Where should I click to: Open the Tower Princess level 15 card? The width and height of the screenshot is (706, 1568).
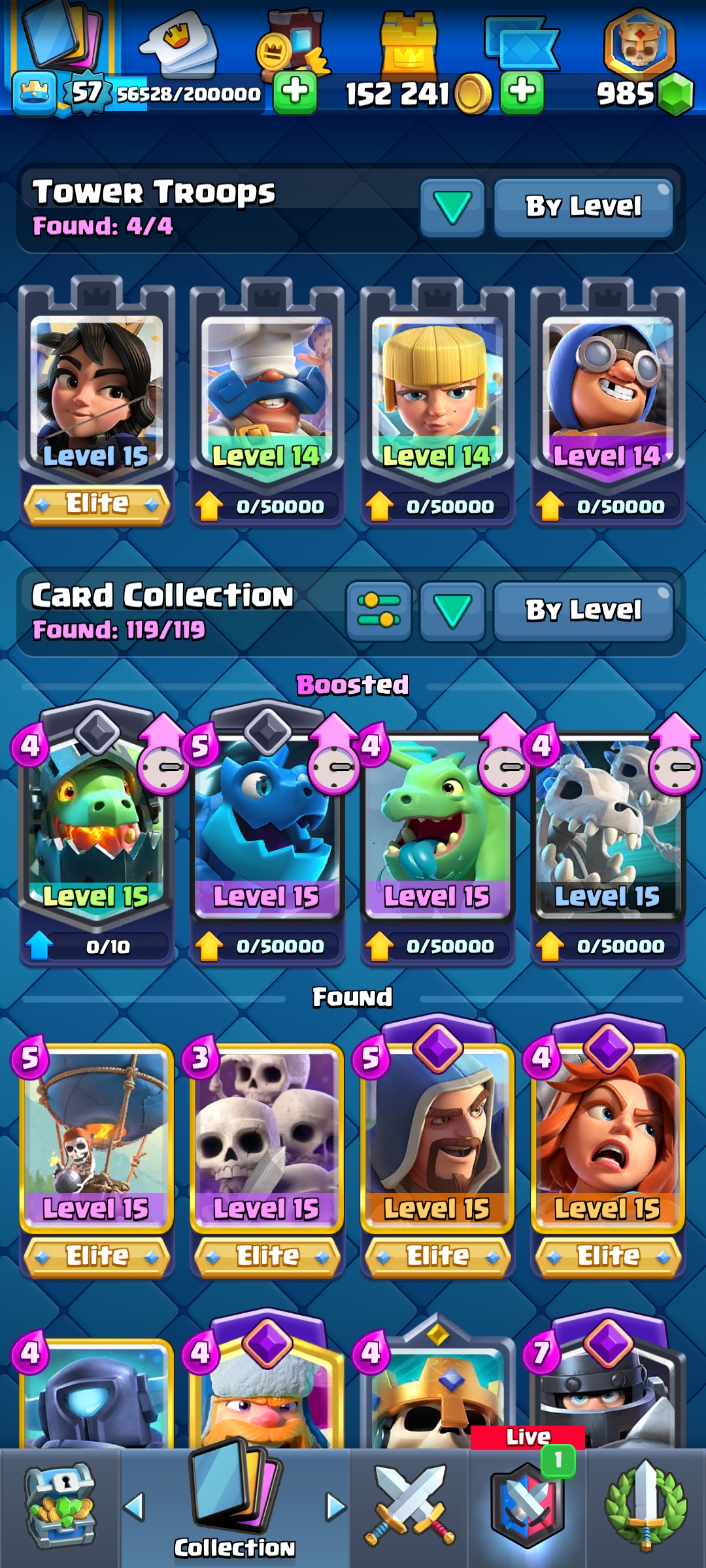(x=97, y=402)
